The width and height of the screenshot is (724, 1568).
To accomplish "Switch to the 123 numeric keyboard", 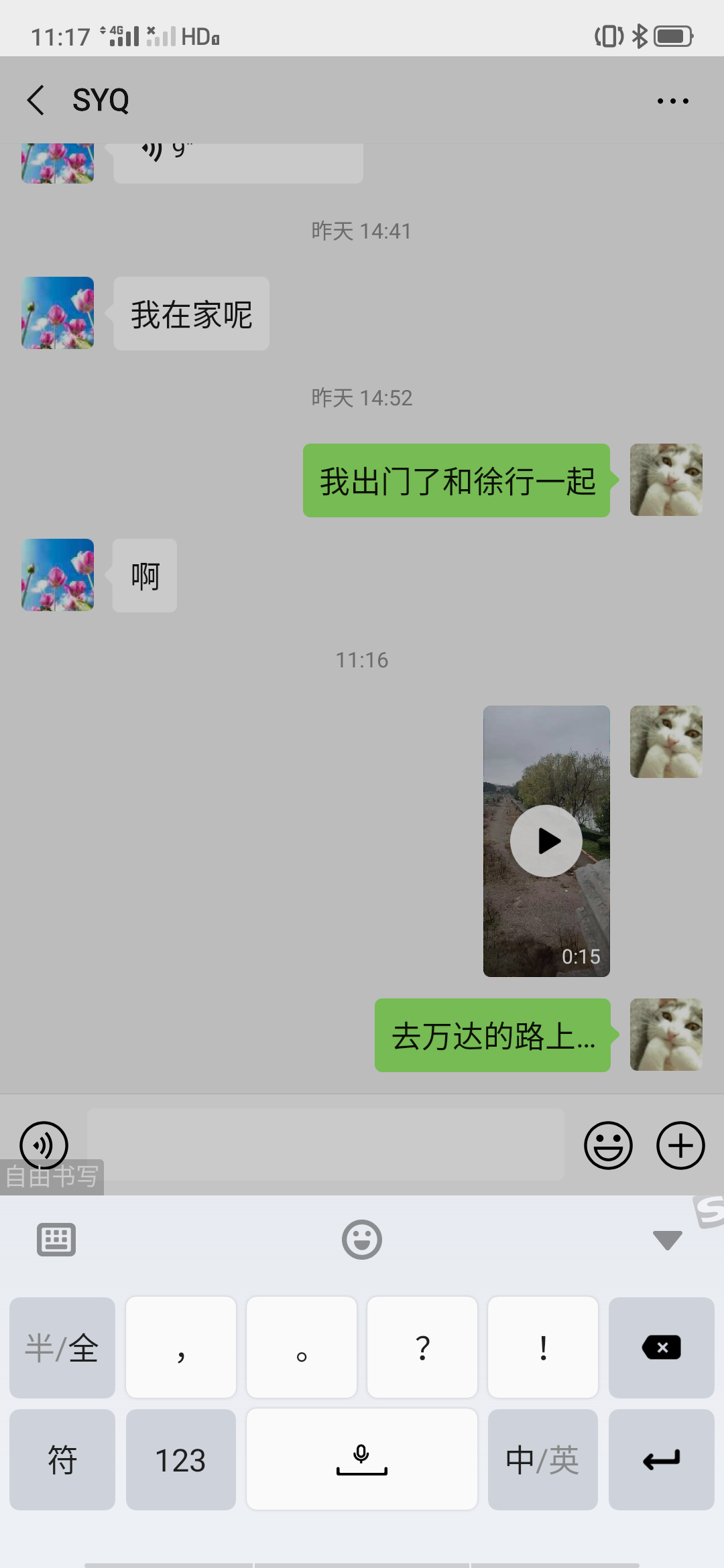I will [181, 1459].
